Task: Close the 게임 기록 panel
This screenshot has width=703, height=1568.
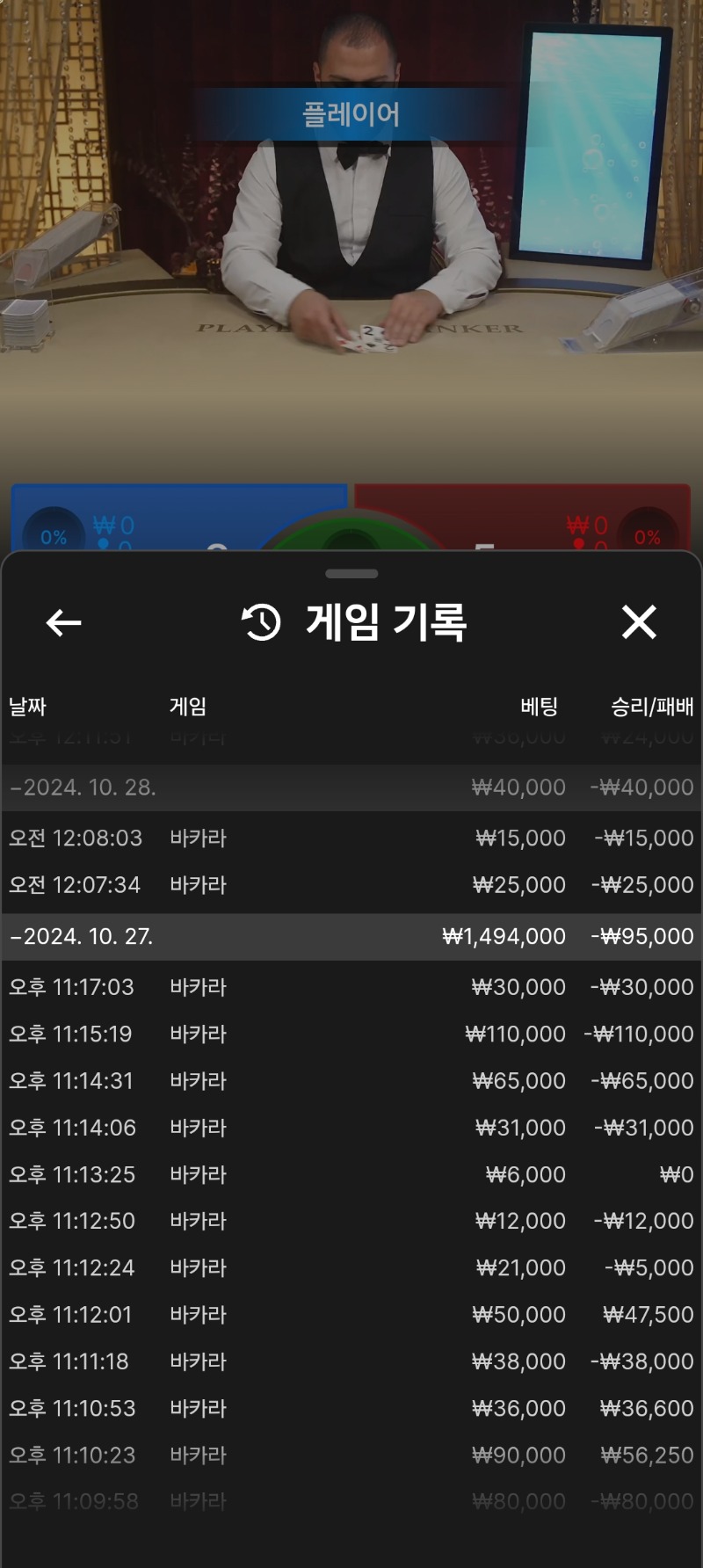Action: click(639, 622)
